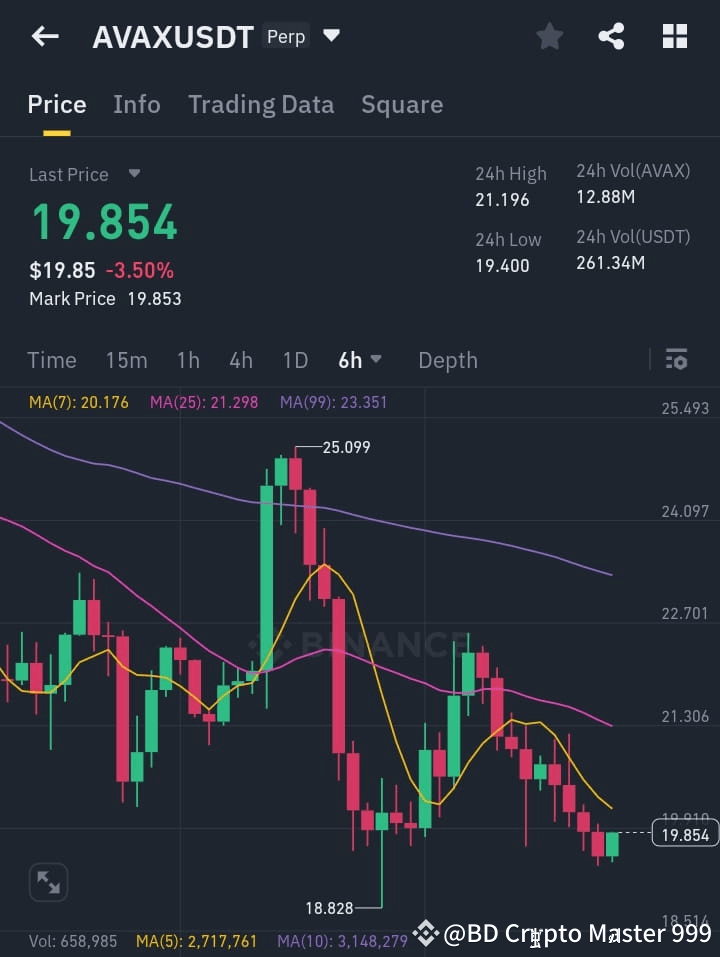Tap the back arrow to exit the chart

point(44,36)
